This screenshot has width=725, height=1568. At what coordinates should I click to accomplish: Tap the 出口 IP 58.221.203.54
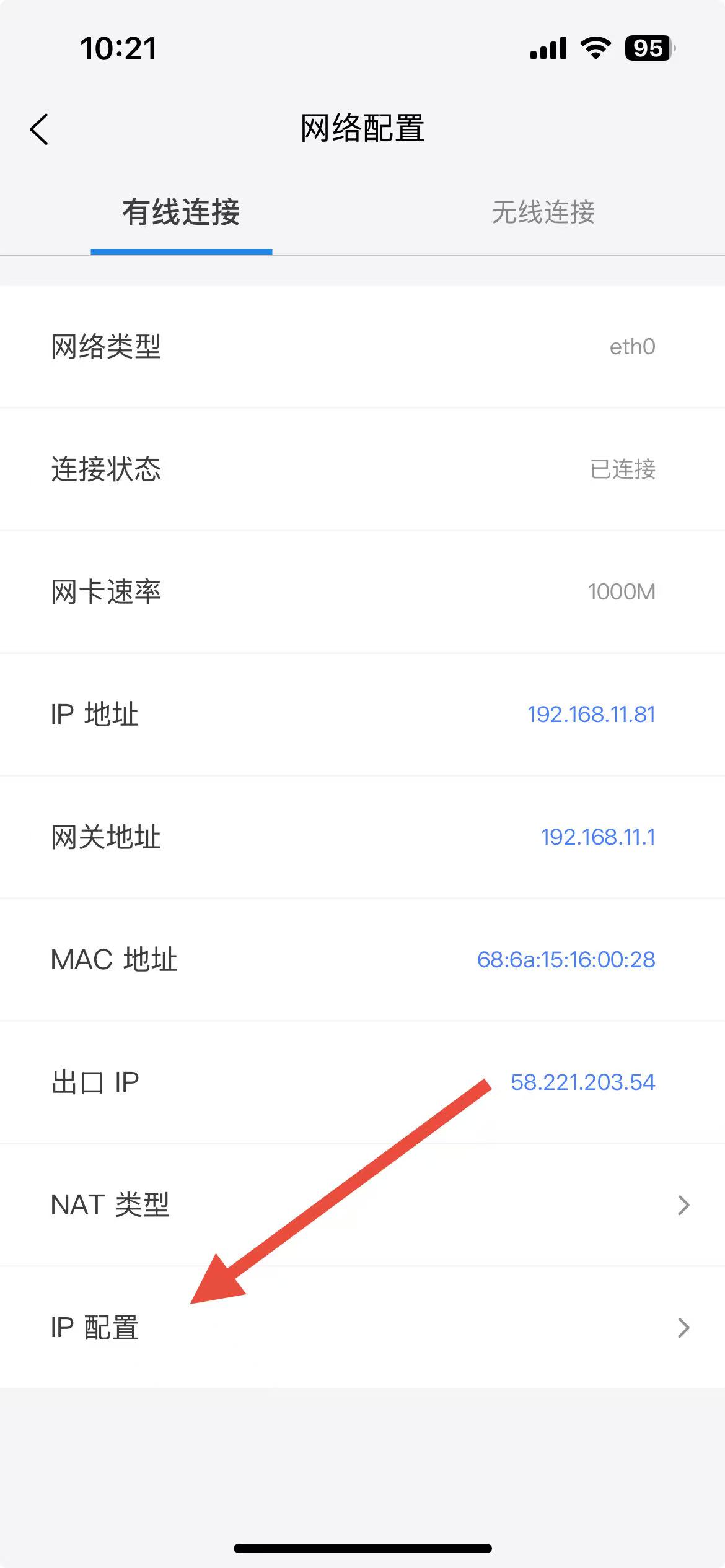tap(582, 1082)
